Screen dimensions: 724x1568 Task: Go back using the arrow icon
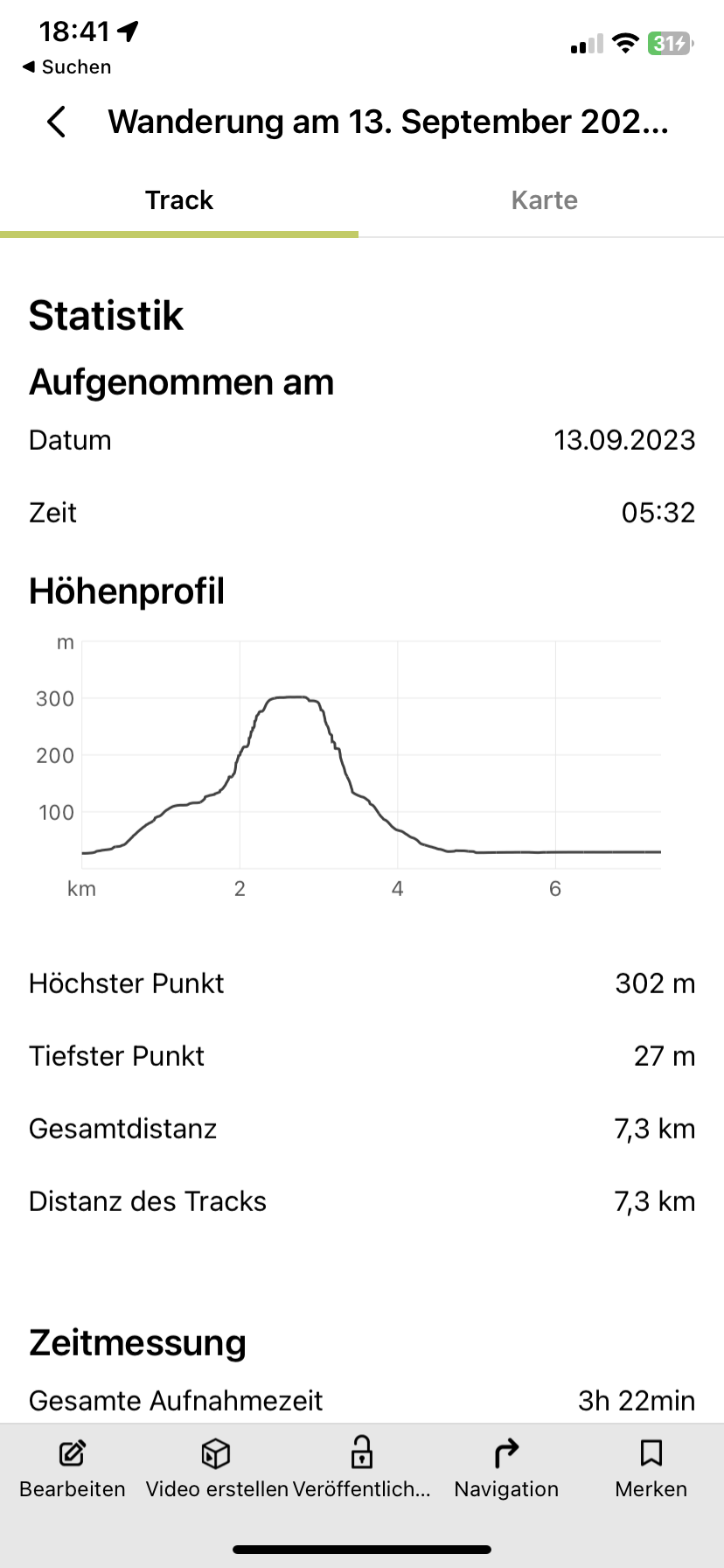coord(57,122)
